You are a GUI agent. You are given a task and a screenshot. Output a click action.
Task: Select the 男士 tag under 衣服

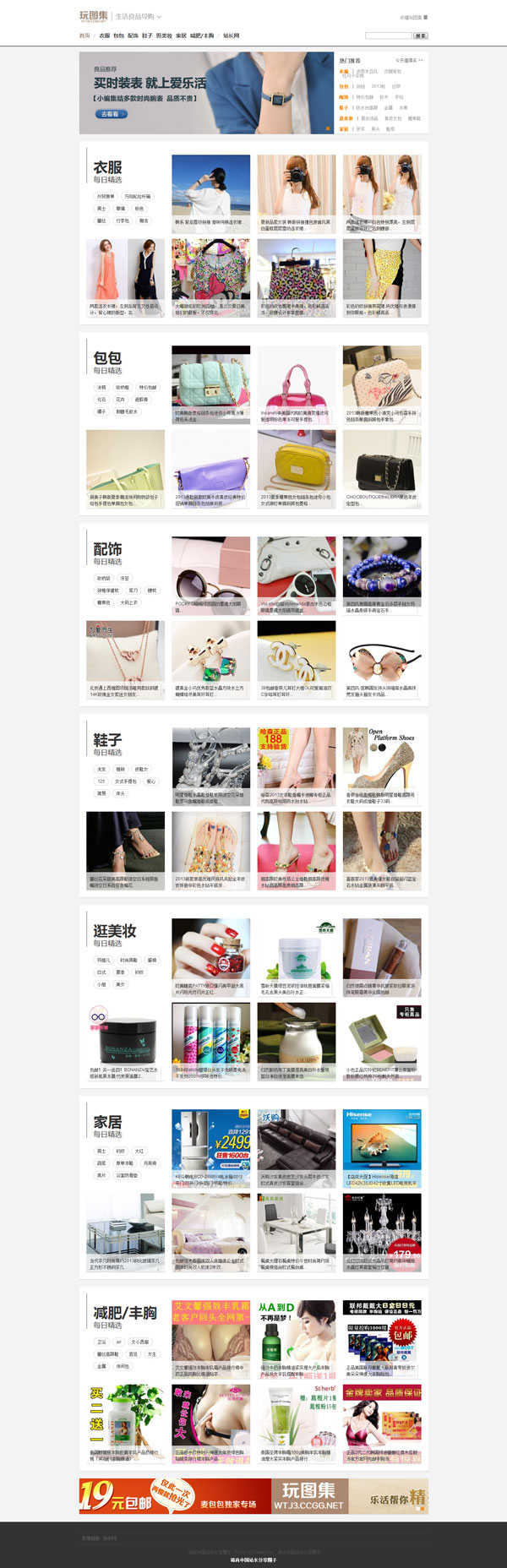(101, 209)
